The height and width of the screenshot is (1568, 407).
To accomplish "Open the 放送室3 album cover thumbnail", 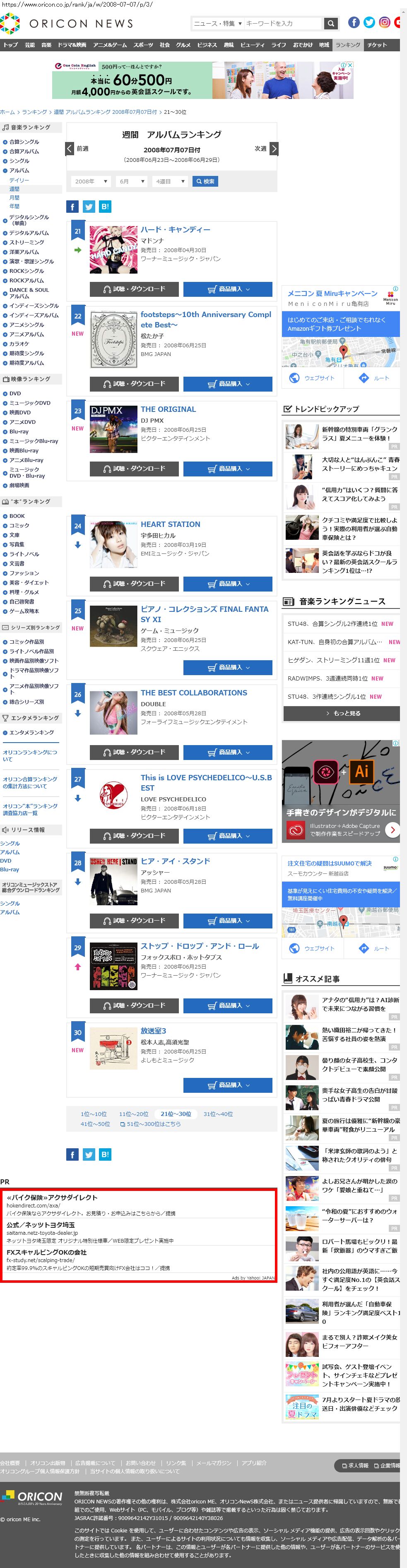I will point(113,1048).
